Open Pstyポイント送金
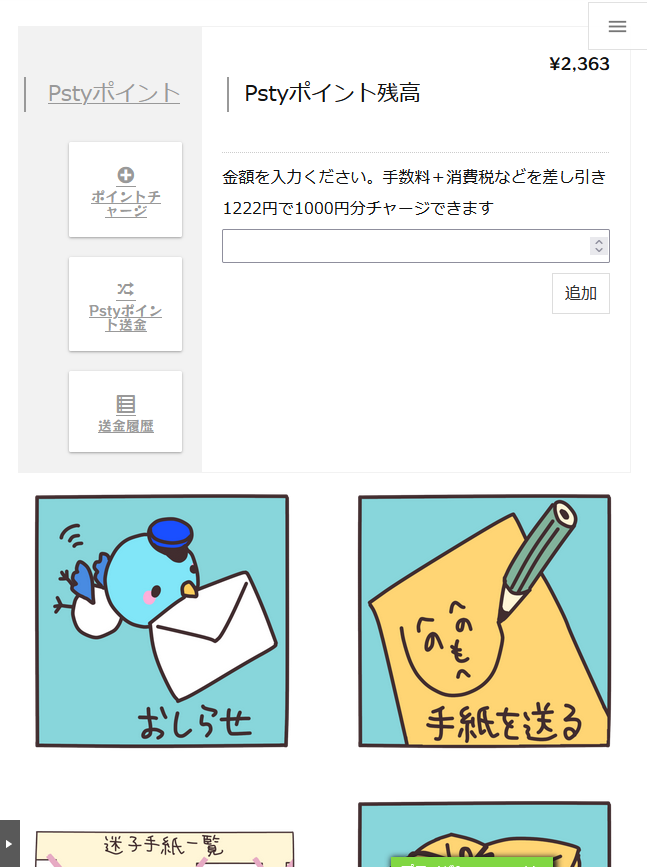Screen dimensions: 647x867 126,304
